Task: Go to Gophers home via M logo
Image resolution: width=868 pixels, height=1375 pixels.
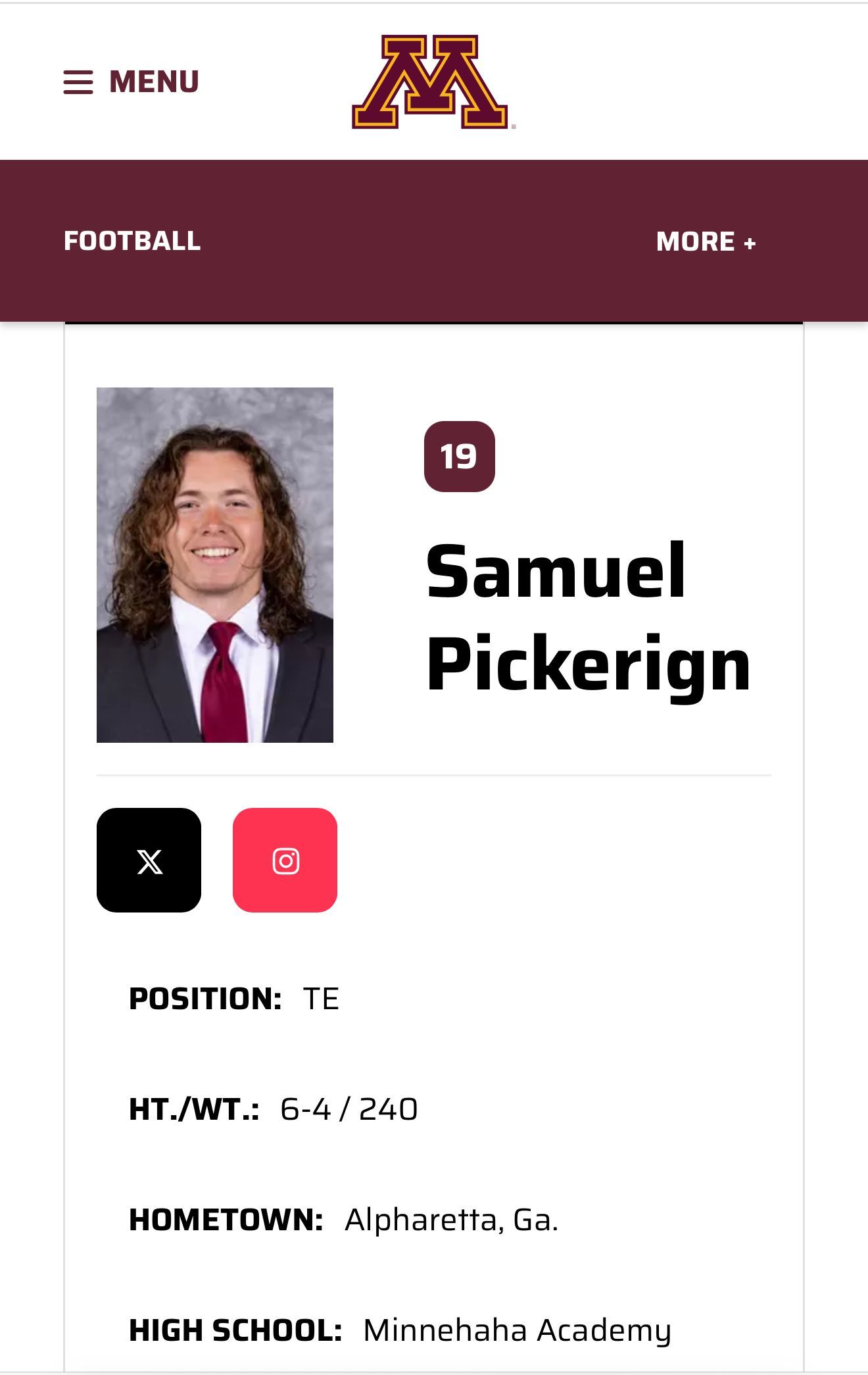Action: click(x=432, y=82)
